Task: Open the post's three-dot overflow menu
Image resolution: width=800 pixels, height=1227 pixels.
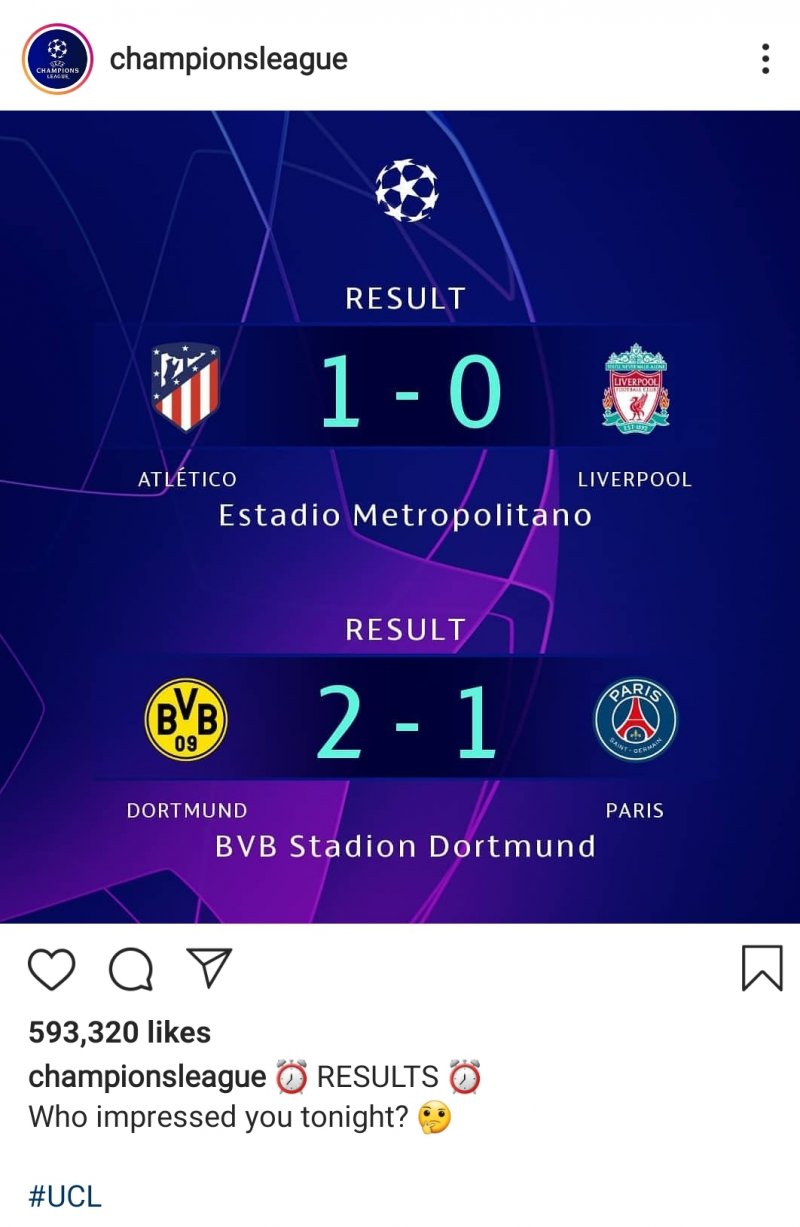Action: point(765,59)
